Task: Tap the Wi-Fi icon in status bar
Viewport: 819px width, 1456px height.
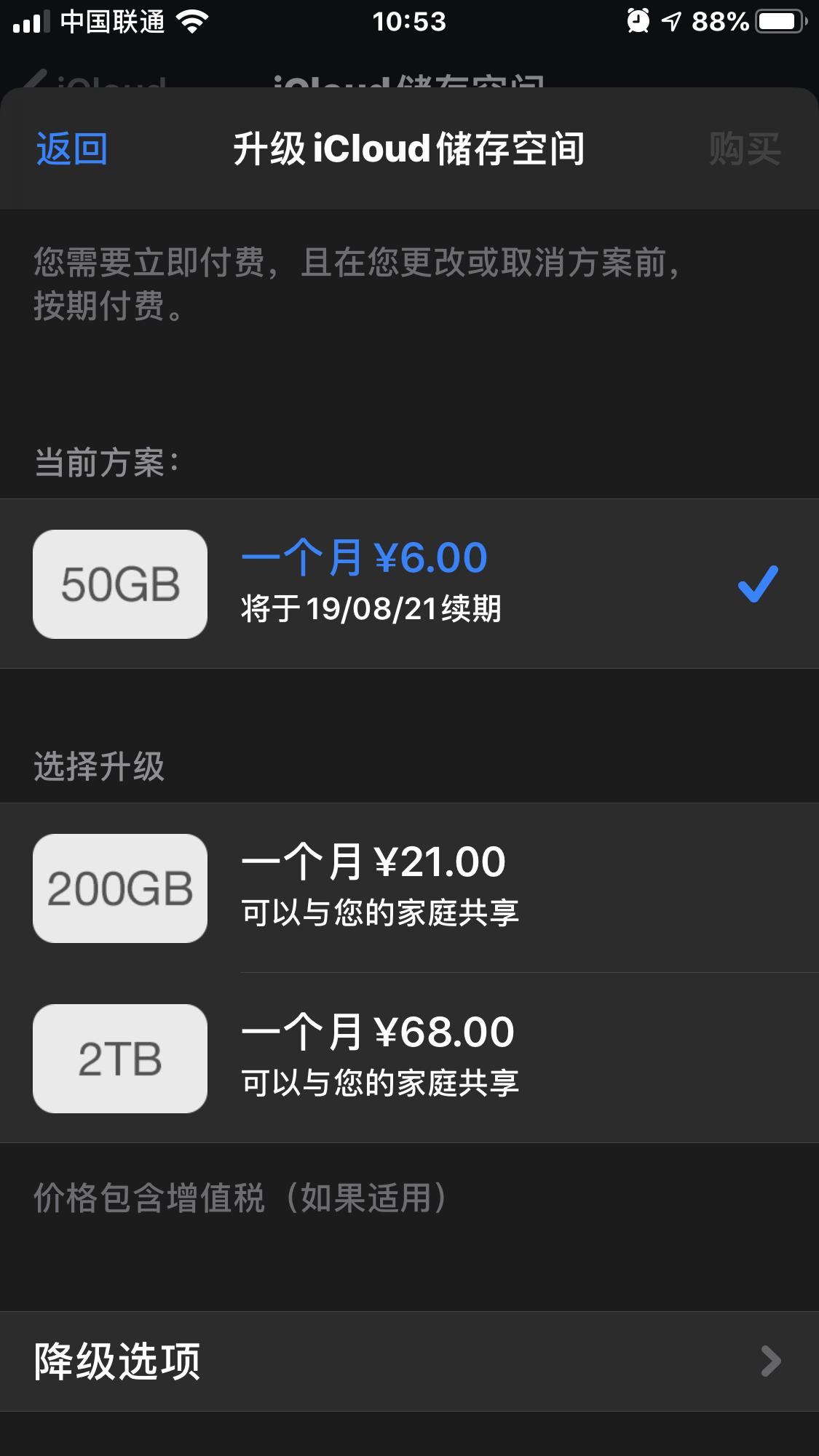Action: (192, 21)
